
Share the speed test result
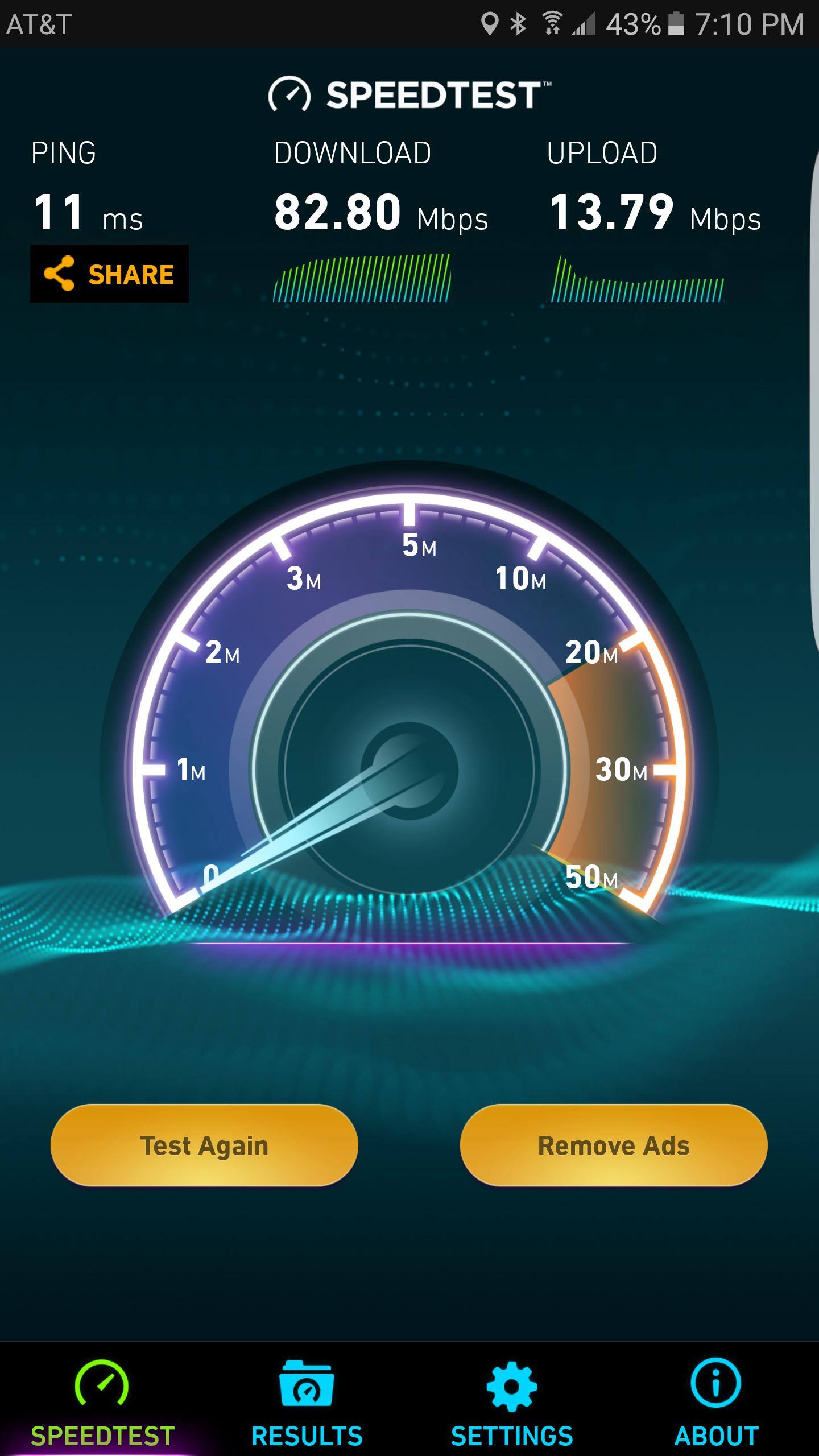pyautogui.click(x=109, y=274)
